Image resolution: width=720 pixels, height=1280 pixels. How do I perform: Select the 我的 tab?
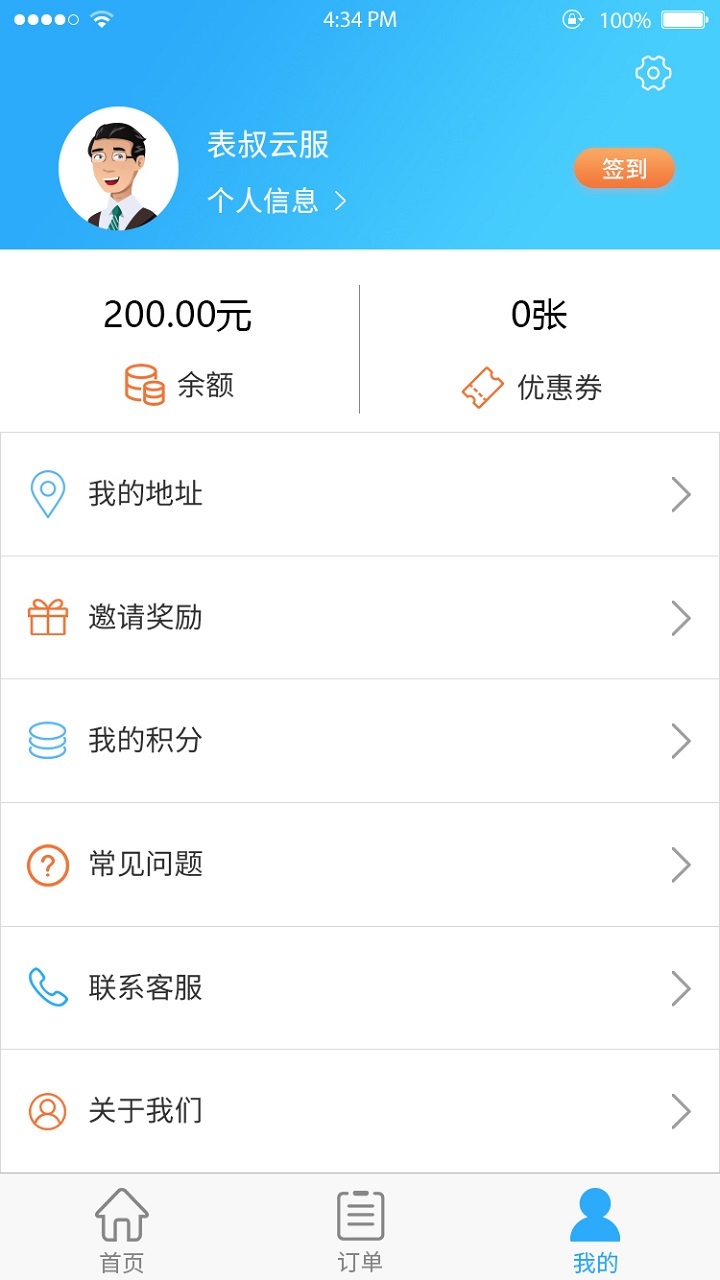[x=595, y=1230]
